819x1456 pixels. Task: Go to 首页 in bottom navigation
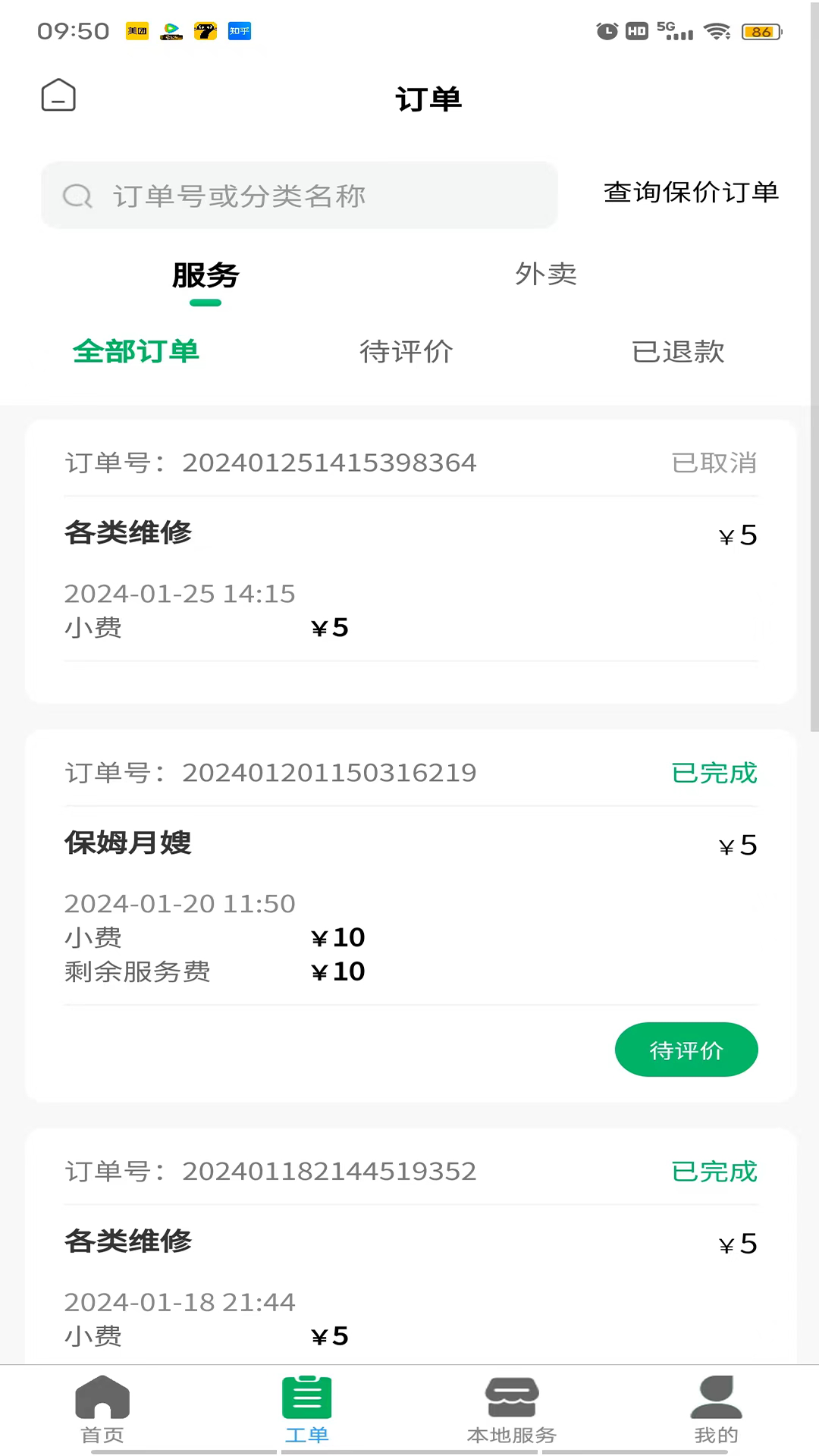click(102, 1409)
